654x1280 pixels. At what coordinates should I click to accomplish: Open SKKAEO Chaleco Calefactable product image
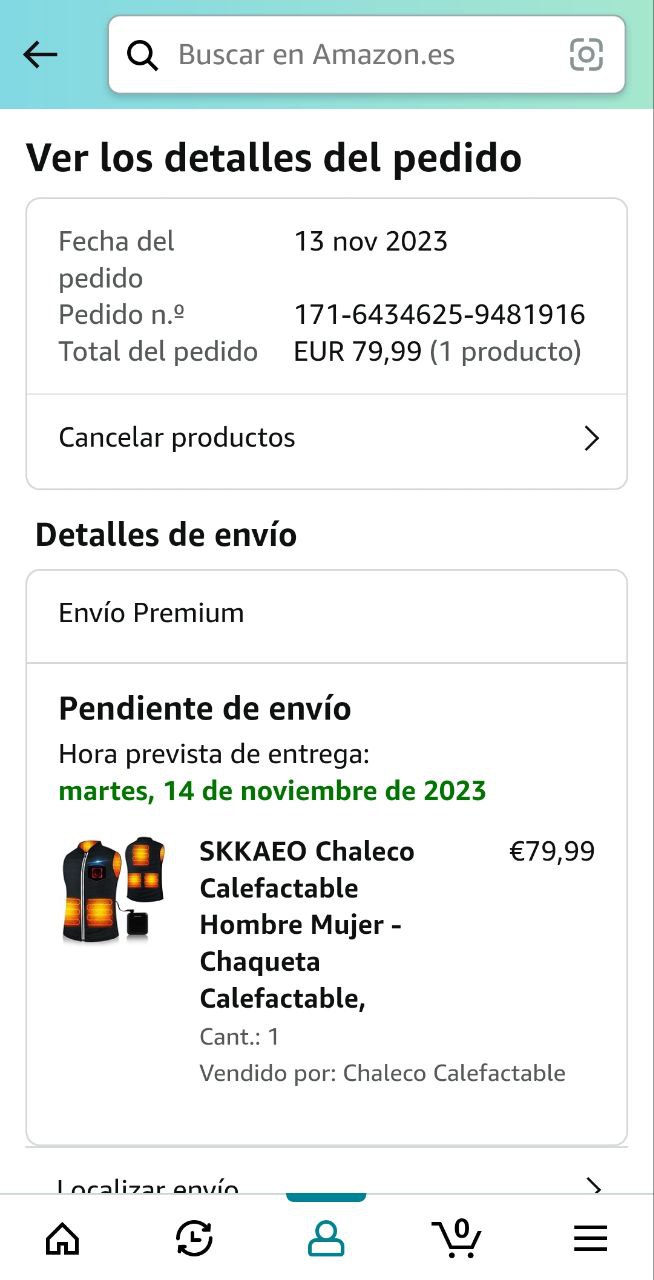[112, 889]
